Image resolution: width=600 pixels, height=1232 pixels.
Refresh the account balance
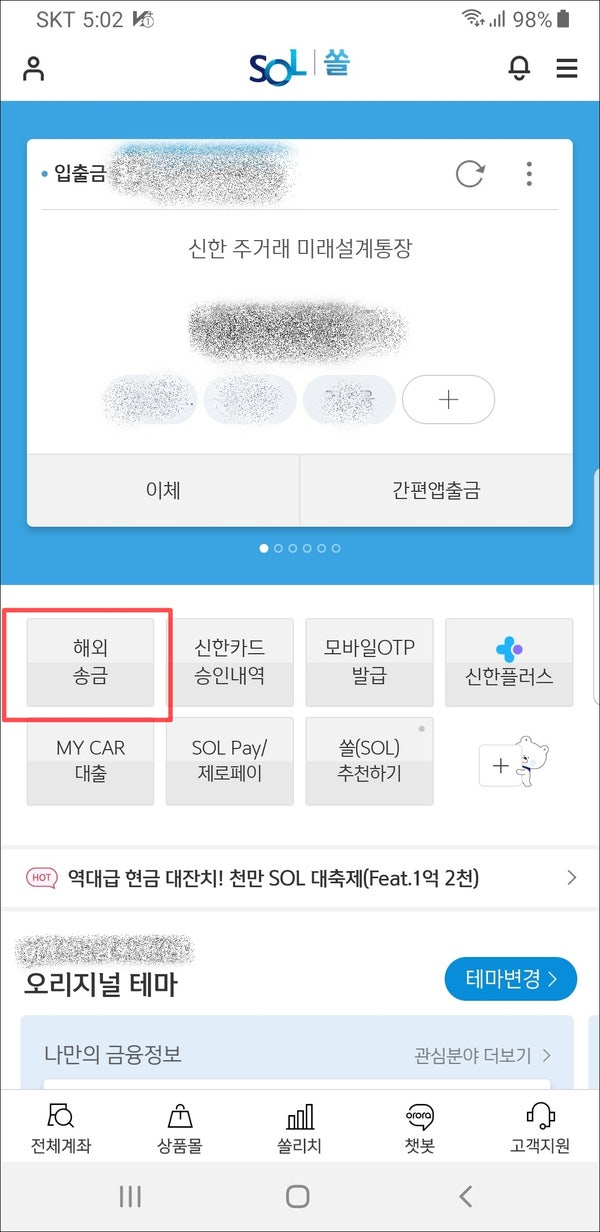tap(470, 174)
